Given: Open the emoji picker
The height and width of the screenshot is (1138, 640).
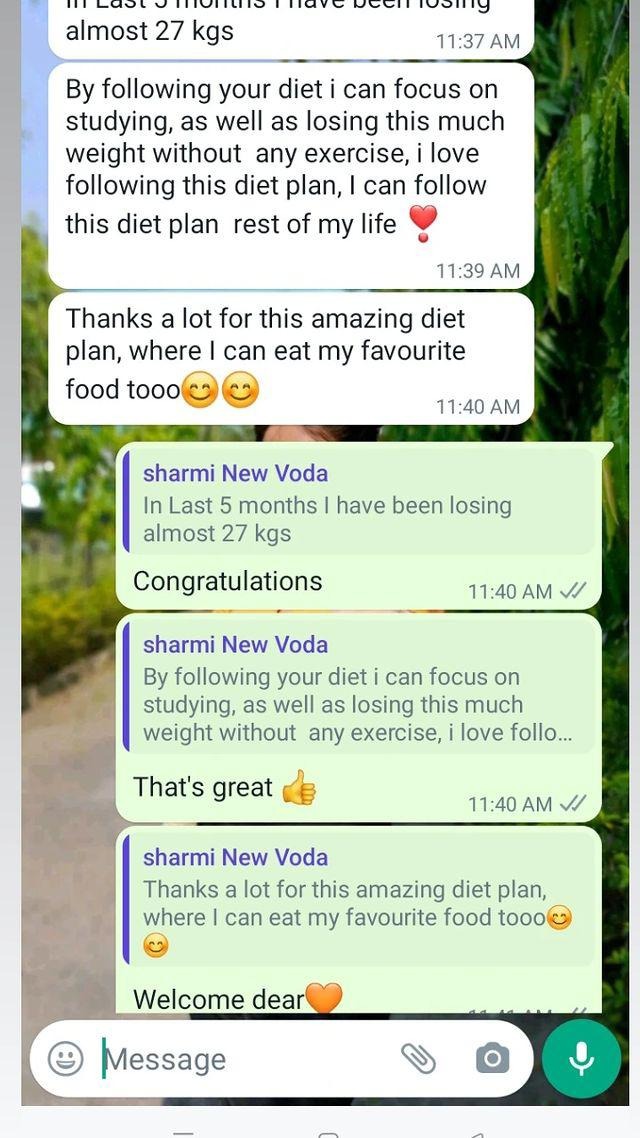Looking at the screenshot, I should pos(66,1058).
